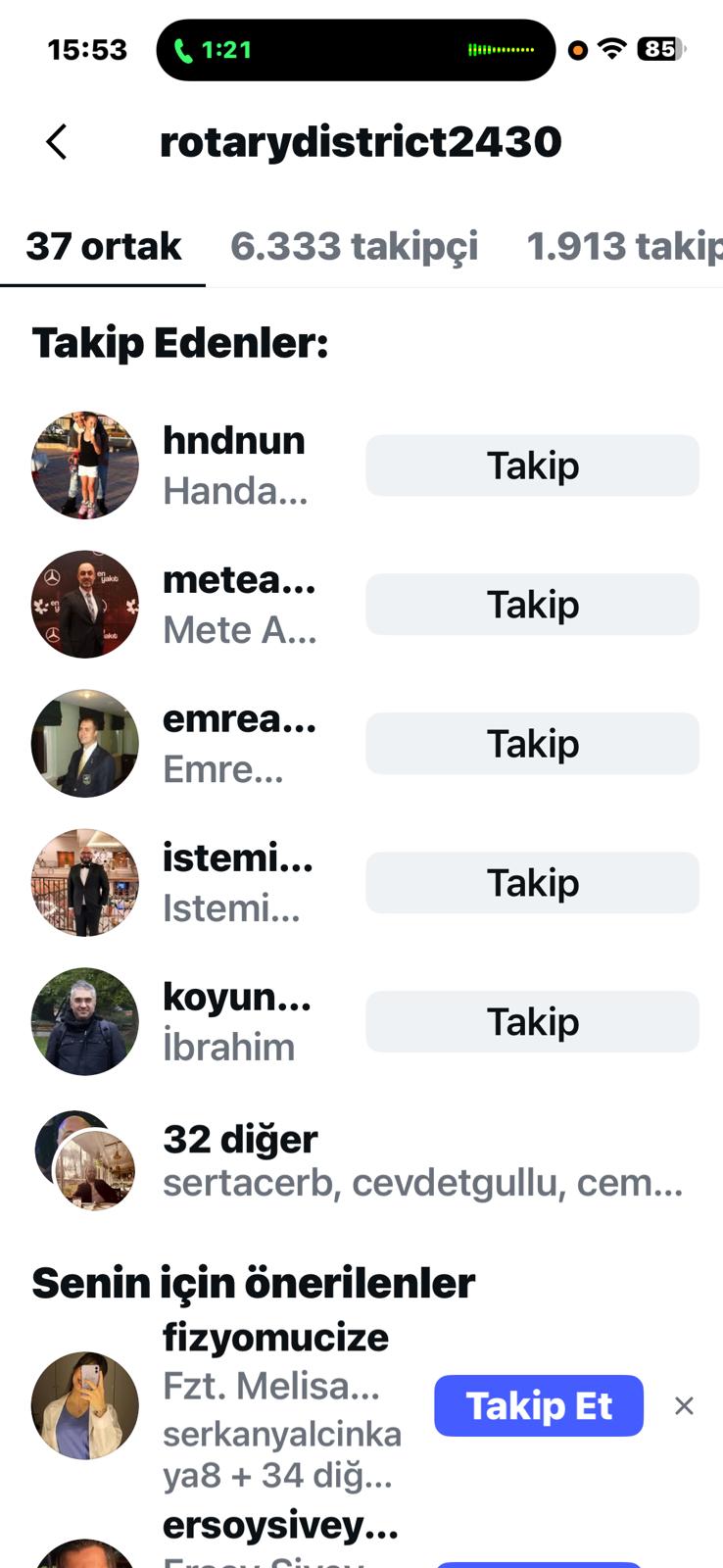Tap Takip button for Mete A...
Screen dimensions: 723x1568
point(532,605)
